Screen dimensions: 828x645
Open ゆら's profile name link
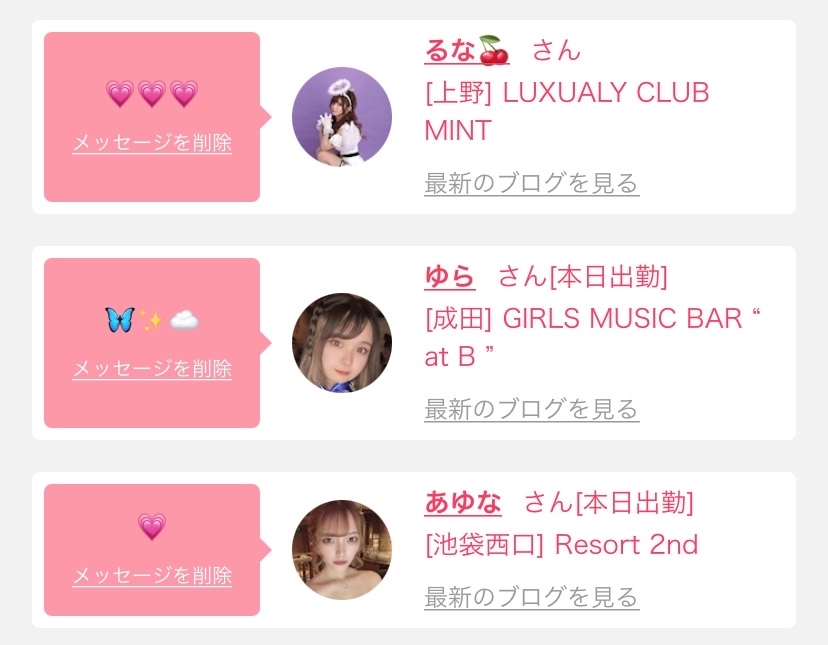point(450,275)
